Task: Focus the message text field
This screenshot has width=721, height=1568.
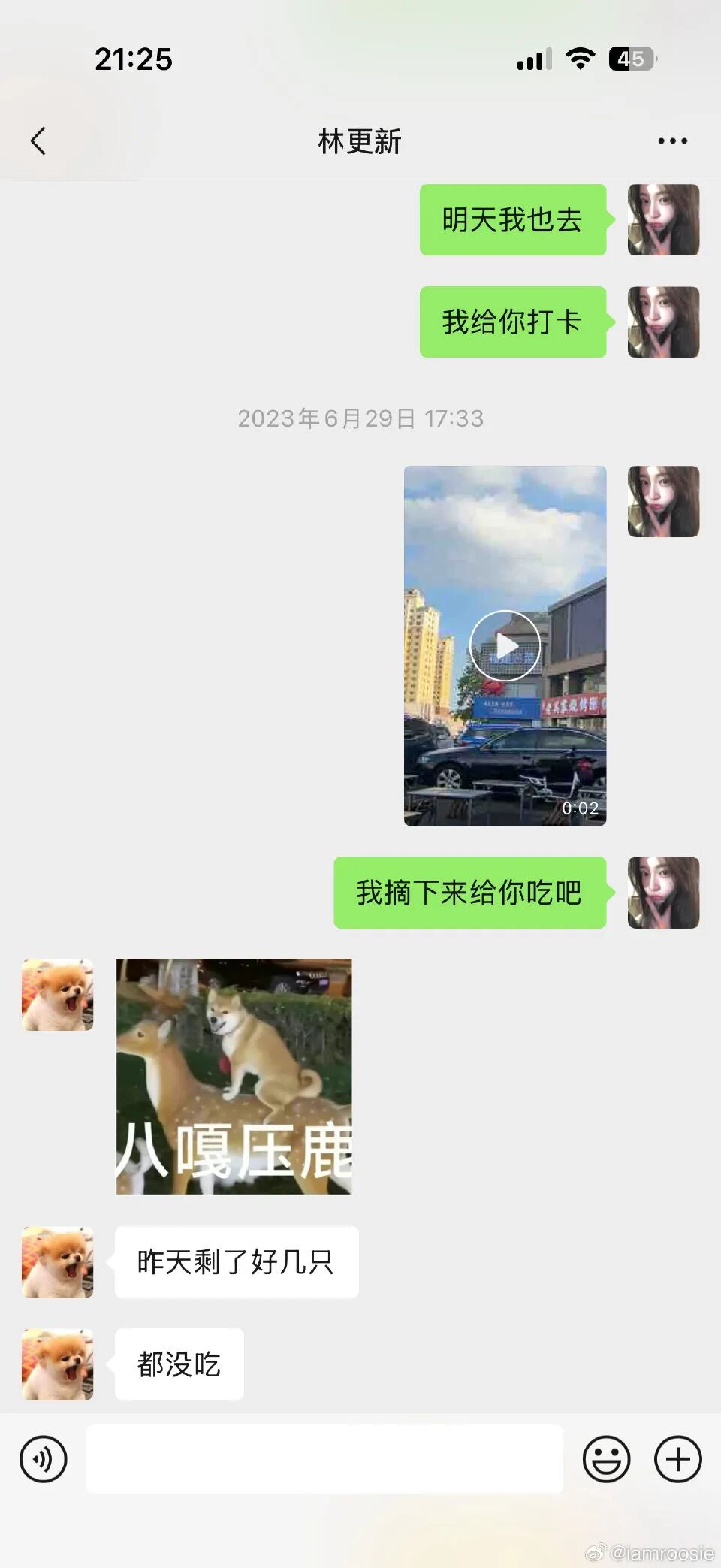Action: pyautogui.click(x=324, y=1459)
